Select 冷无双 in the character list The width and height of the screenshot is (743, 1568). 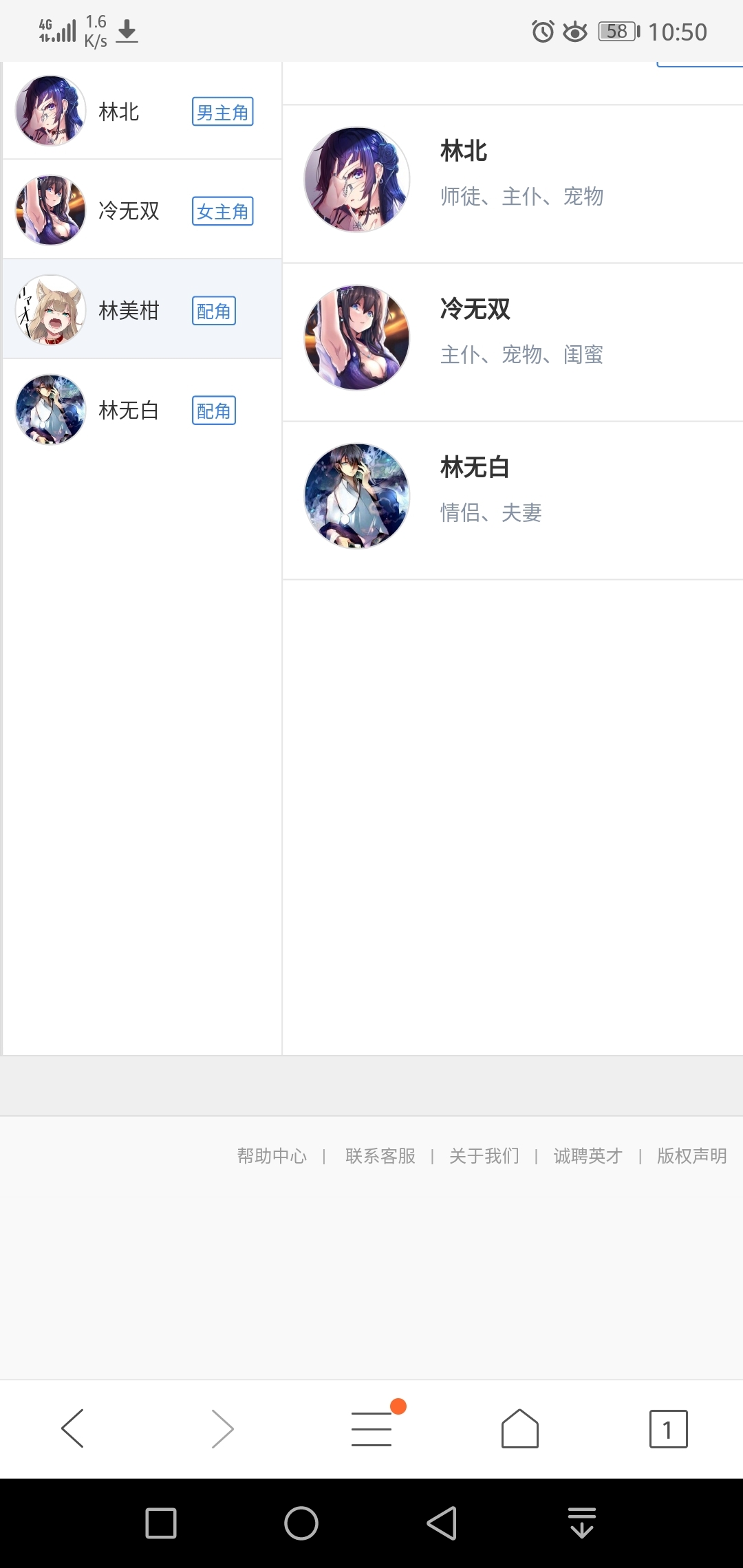[x=142, y=210]
